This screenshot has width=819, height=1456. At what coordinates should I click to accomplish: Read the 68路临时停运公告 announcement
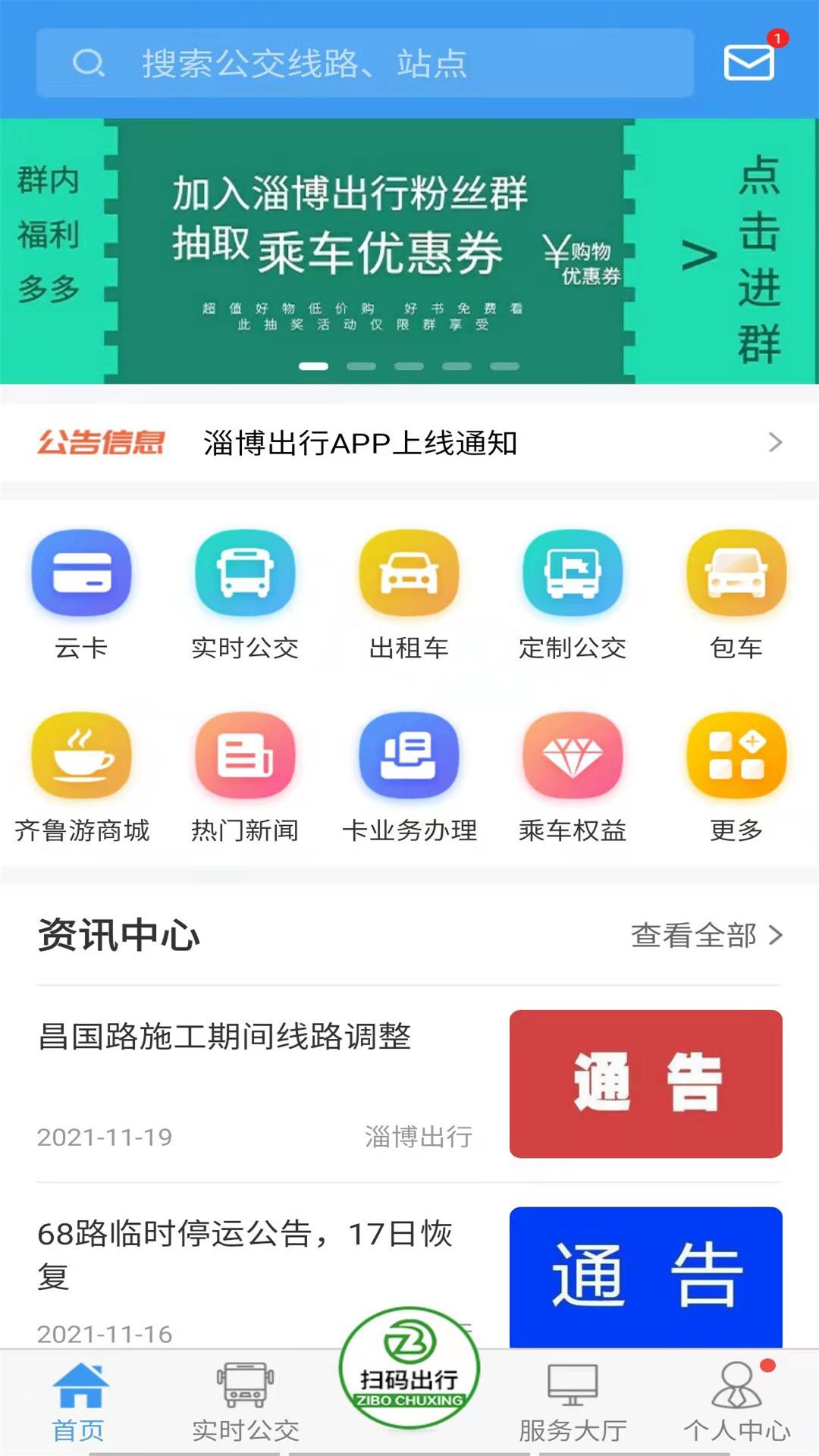tap(243, 1251)
